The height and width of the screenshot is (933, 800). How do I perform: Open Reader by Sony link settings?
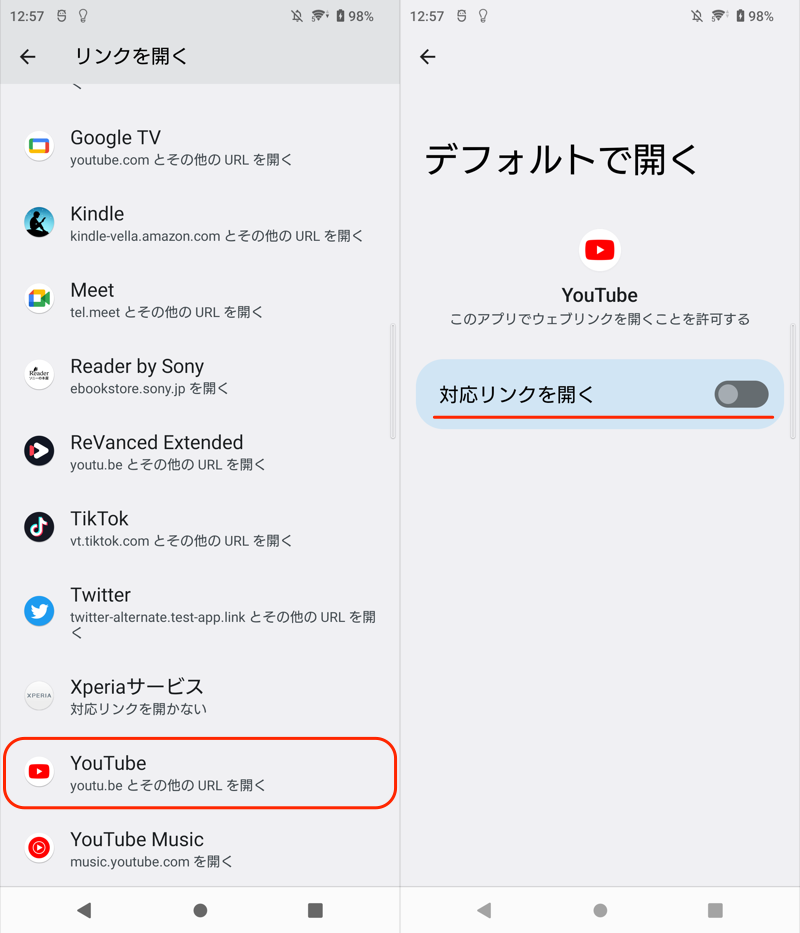tap(200, 375)
